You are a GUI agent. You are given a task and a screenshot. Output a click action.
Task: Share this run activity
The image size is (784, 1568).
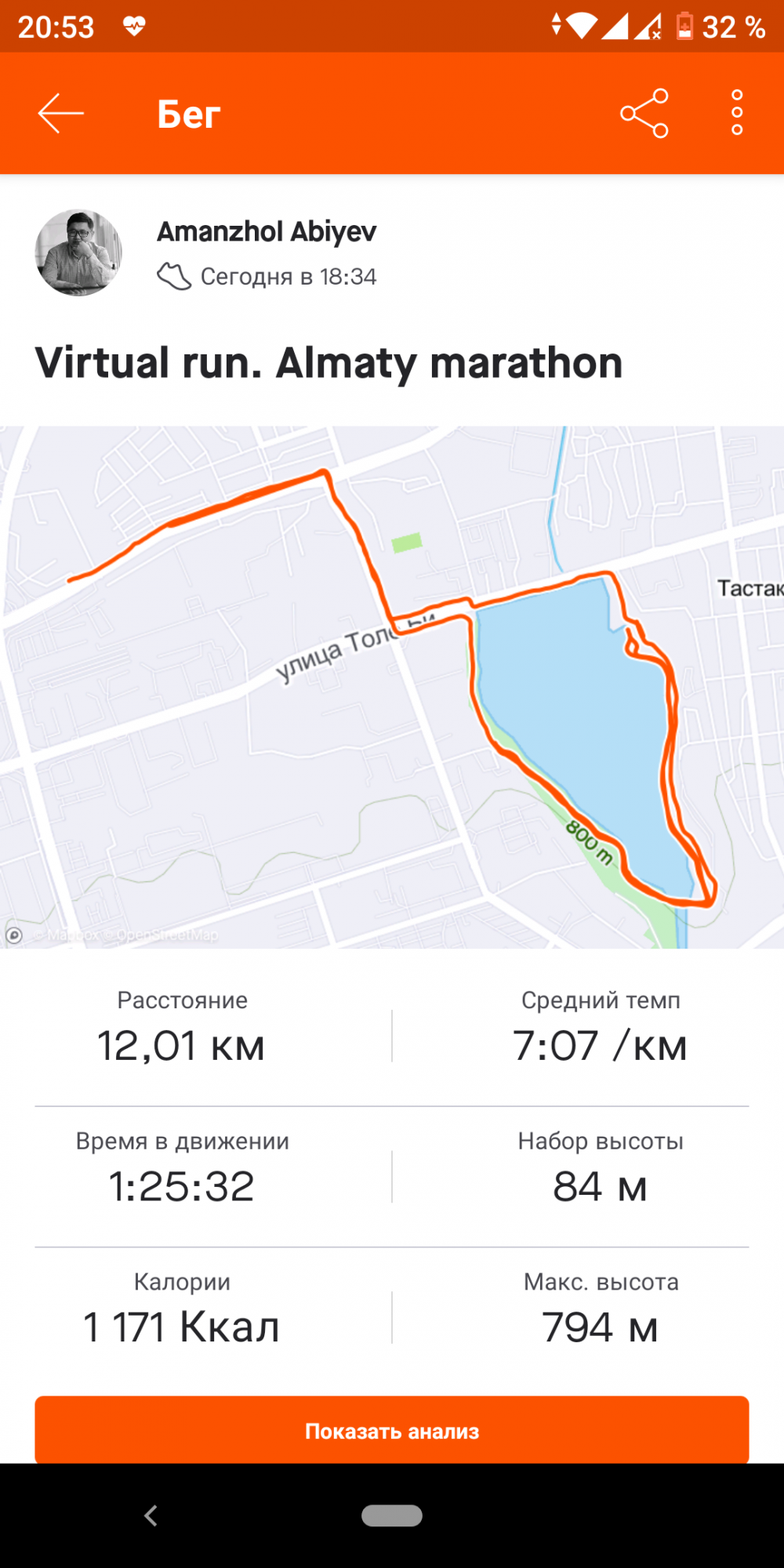644,114
